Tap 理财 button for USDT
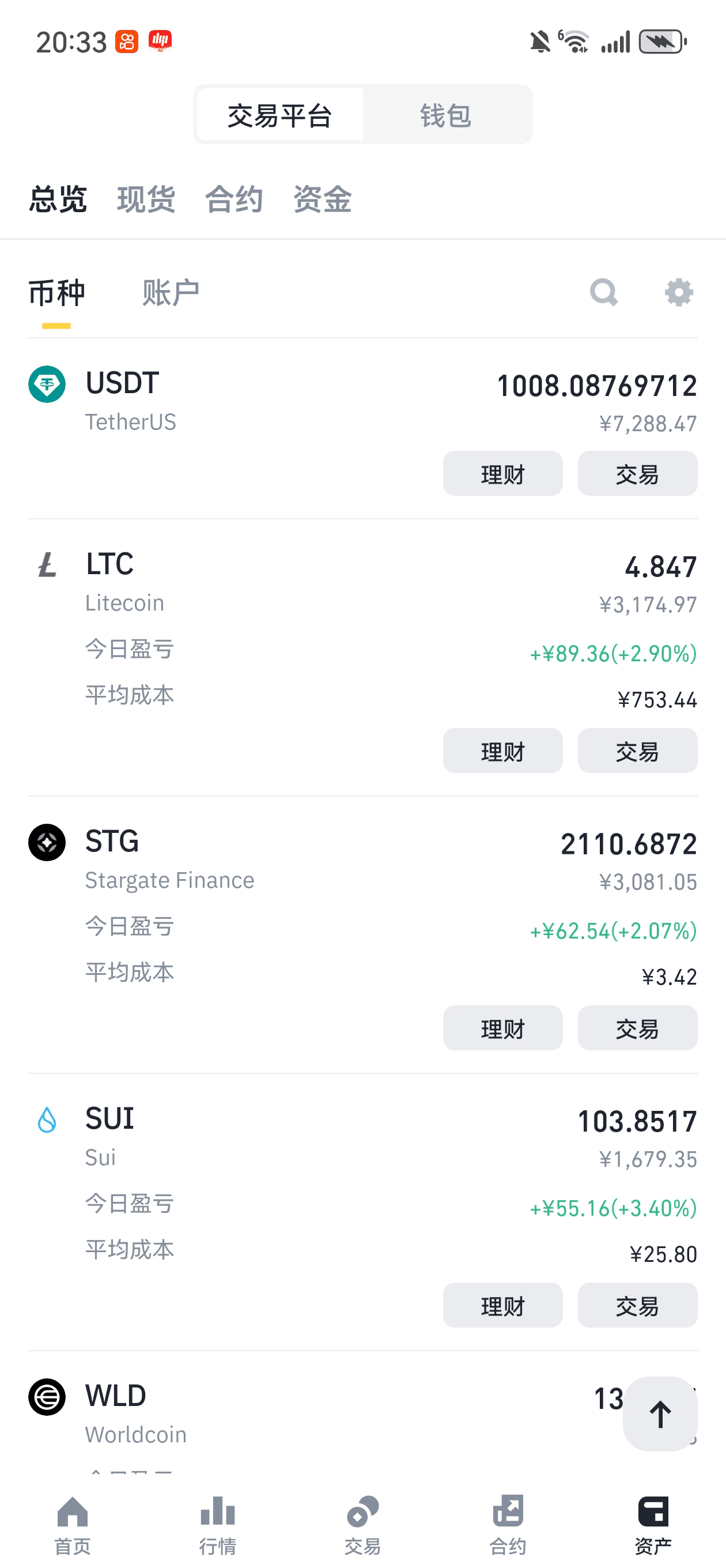The image size is (726, 1568). (502, 473)
